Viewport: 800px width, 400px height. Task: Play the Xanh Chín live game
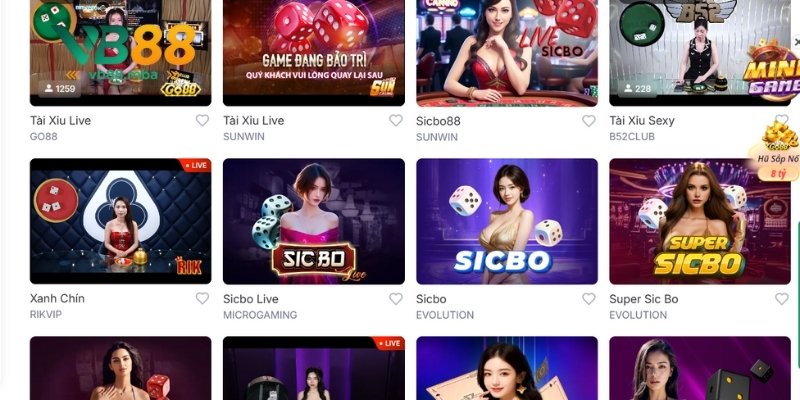pos(120,220)
